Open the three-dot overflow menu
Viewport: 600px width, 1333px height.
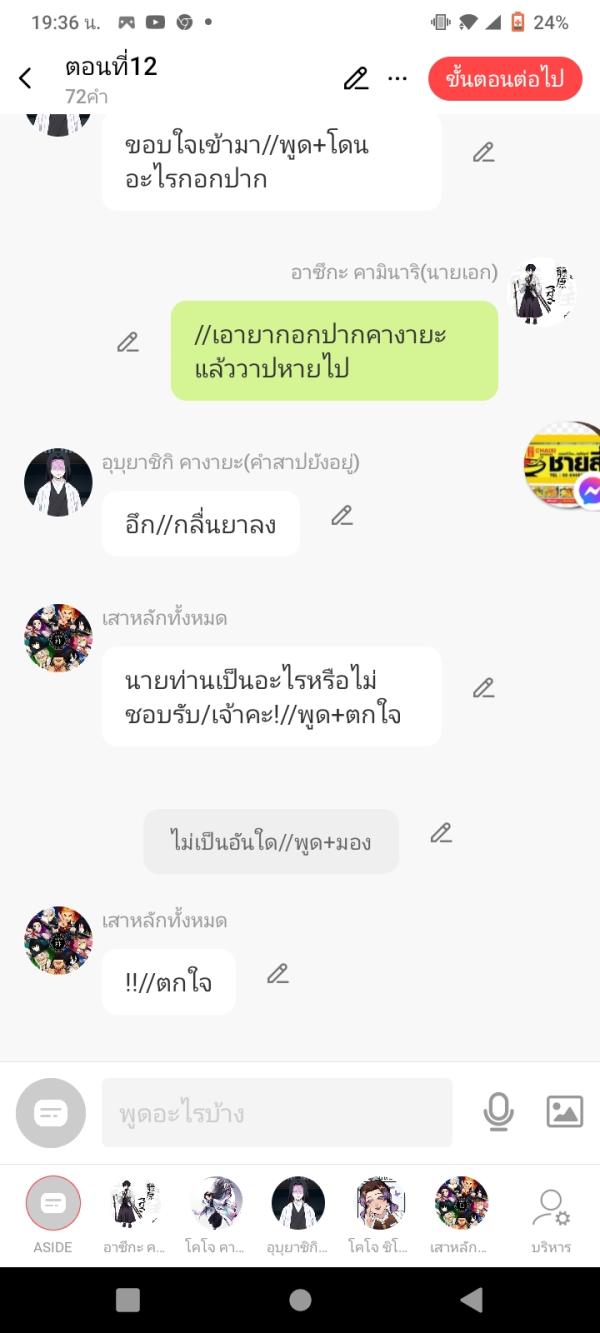coord(398,79)
